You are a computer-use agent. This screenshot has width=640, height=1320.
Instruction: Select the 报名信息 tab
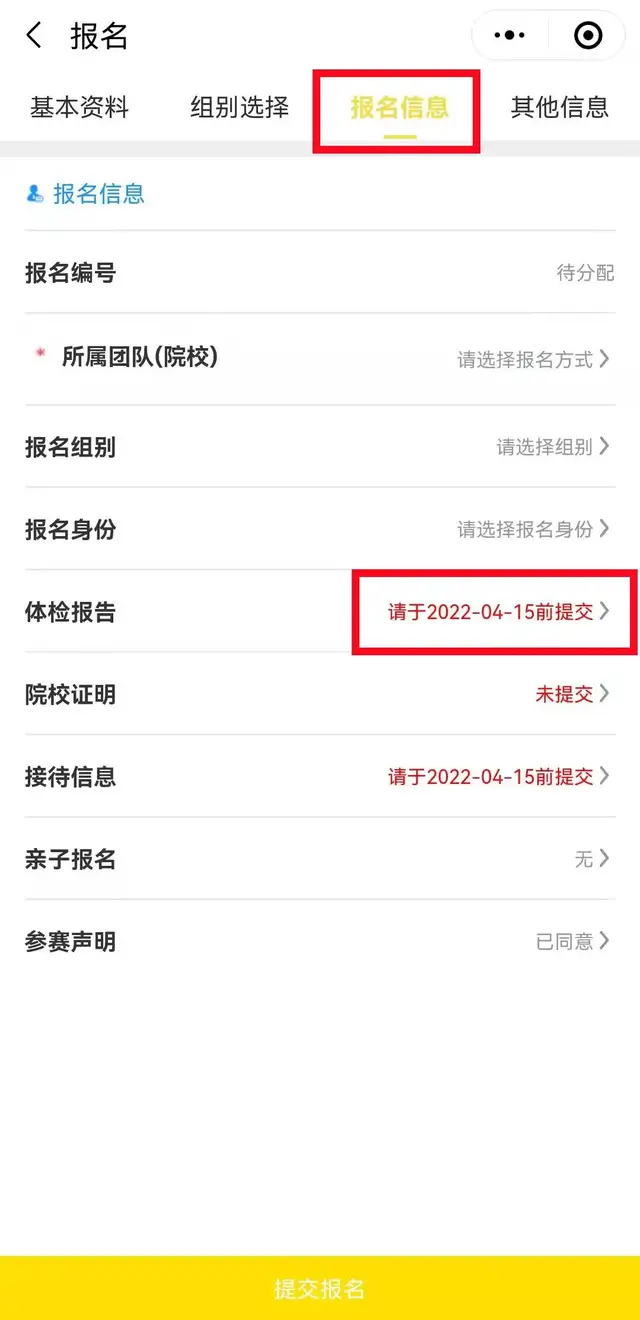pyautogui.click(x=399, y=107)
